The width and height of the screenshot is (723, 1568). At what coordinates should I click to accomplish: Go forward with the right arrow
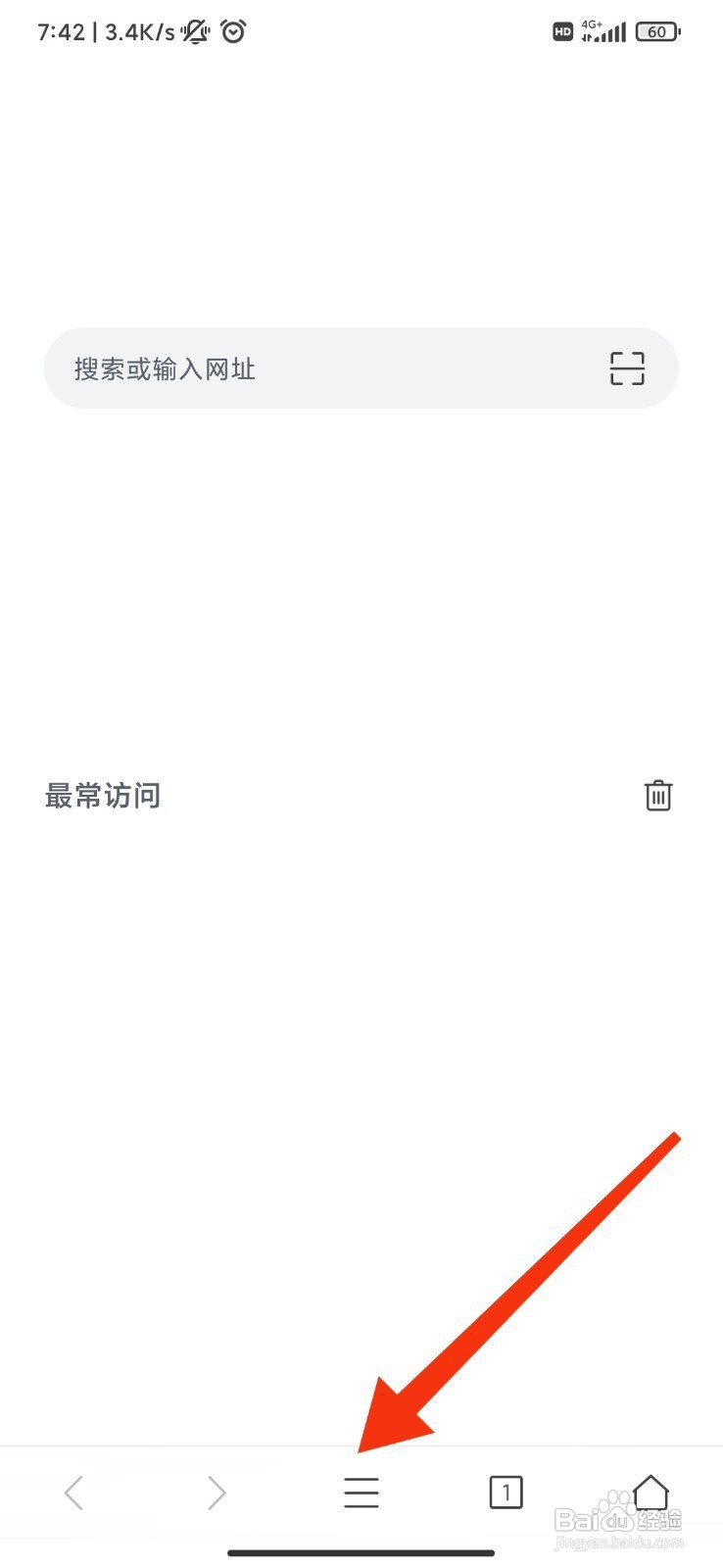coord(217,1493)
